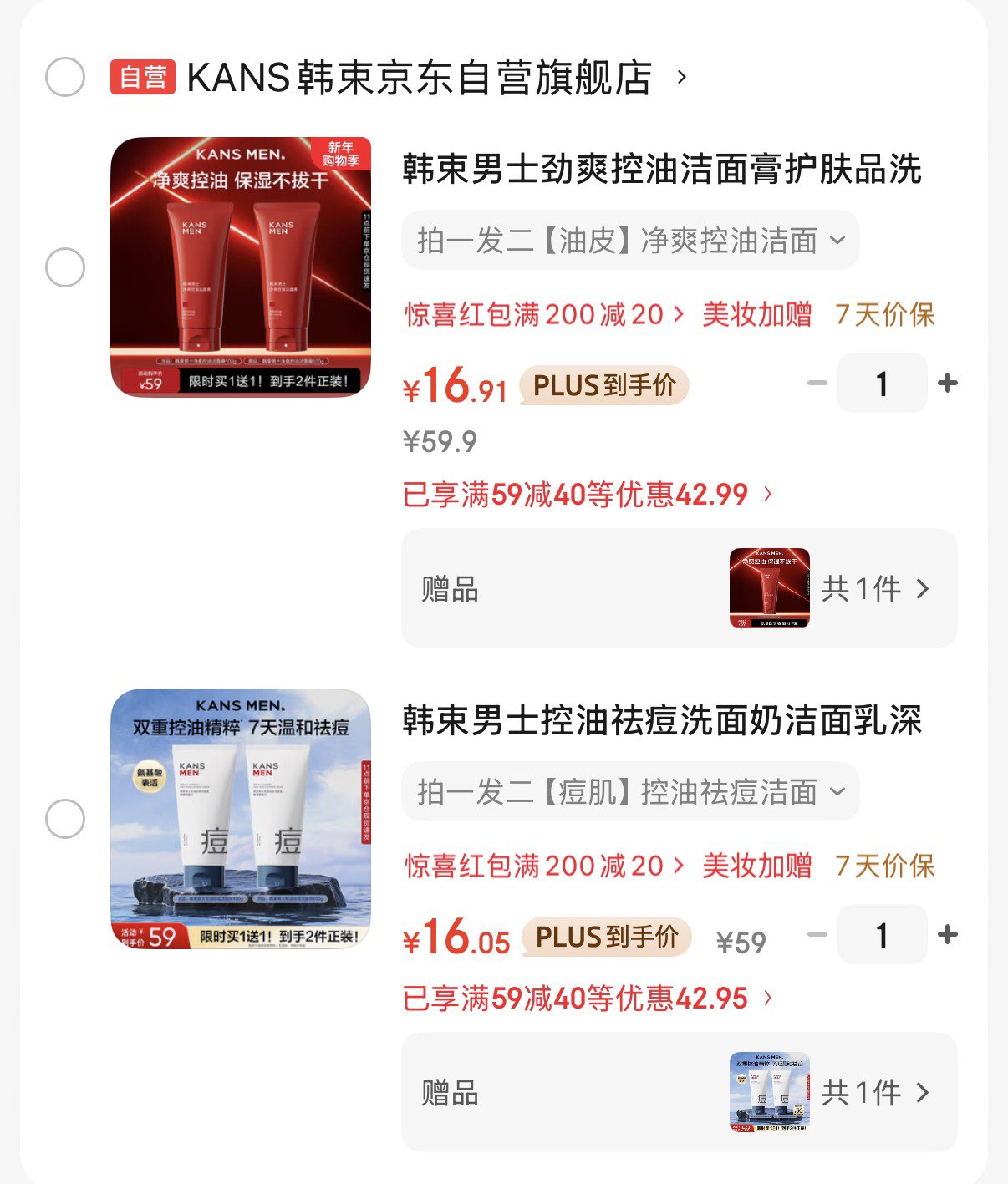1008x1184 pixels.
Task: Open KANS韩束京东自营旗舰店 store page
Action: (x=420, y=78)
